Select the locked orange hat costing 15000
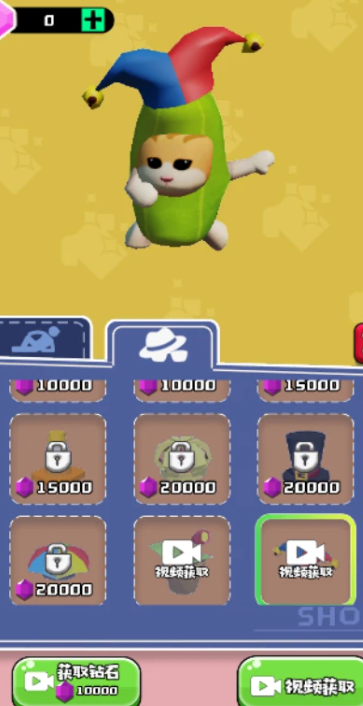This screenshot has height=706, width=363. [x=58, y=459]
